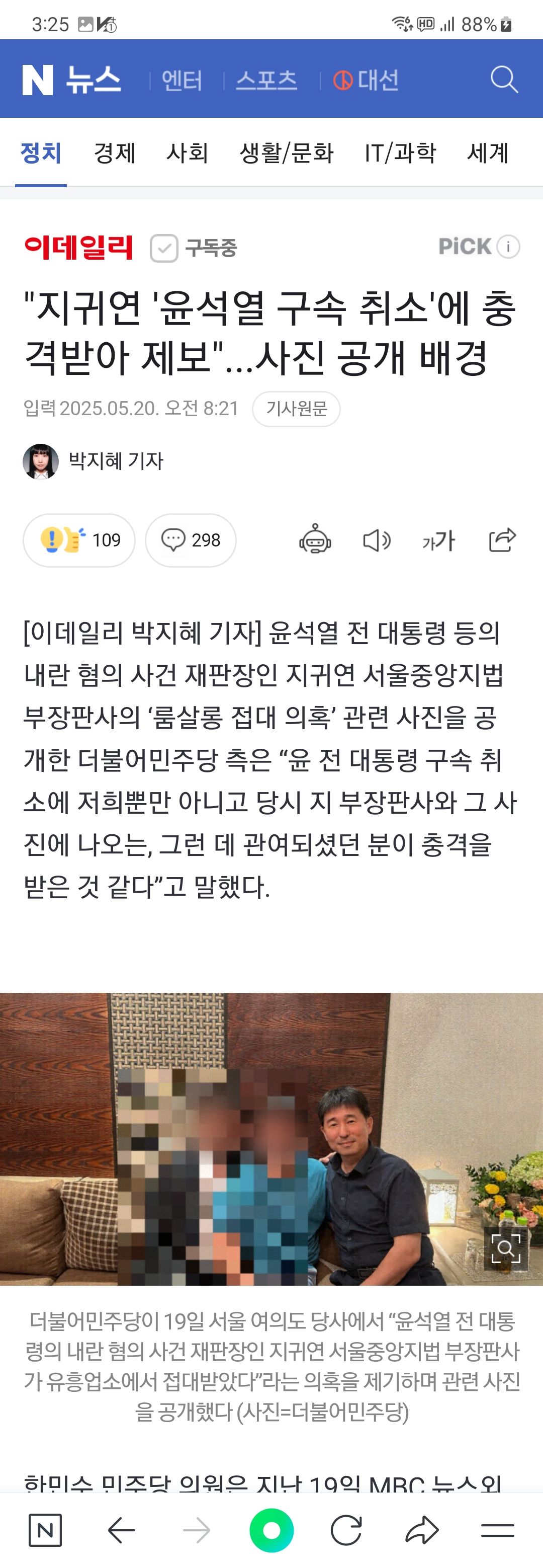
Task: Toggle the 구독중 subscription button
Action: [x=194, y=248]
